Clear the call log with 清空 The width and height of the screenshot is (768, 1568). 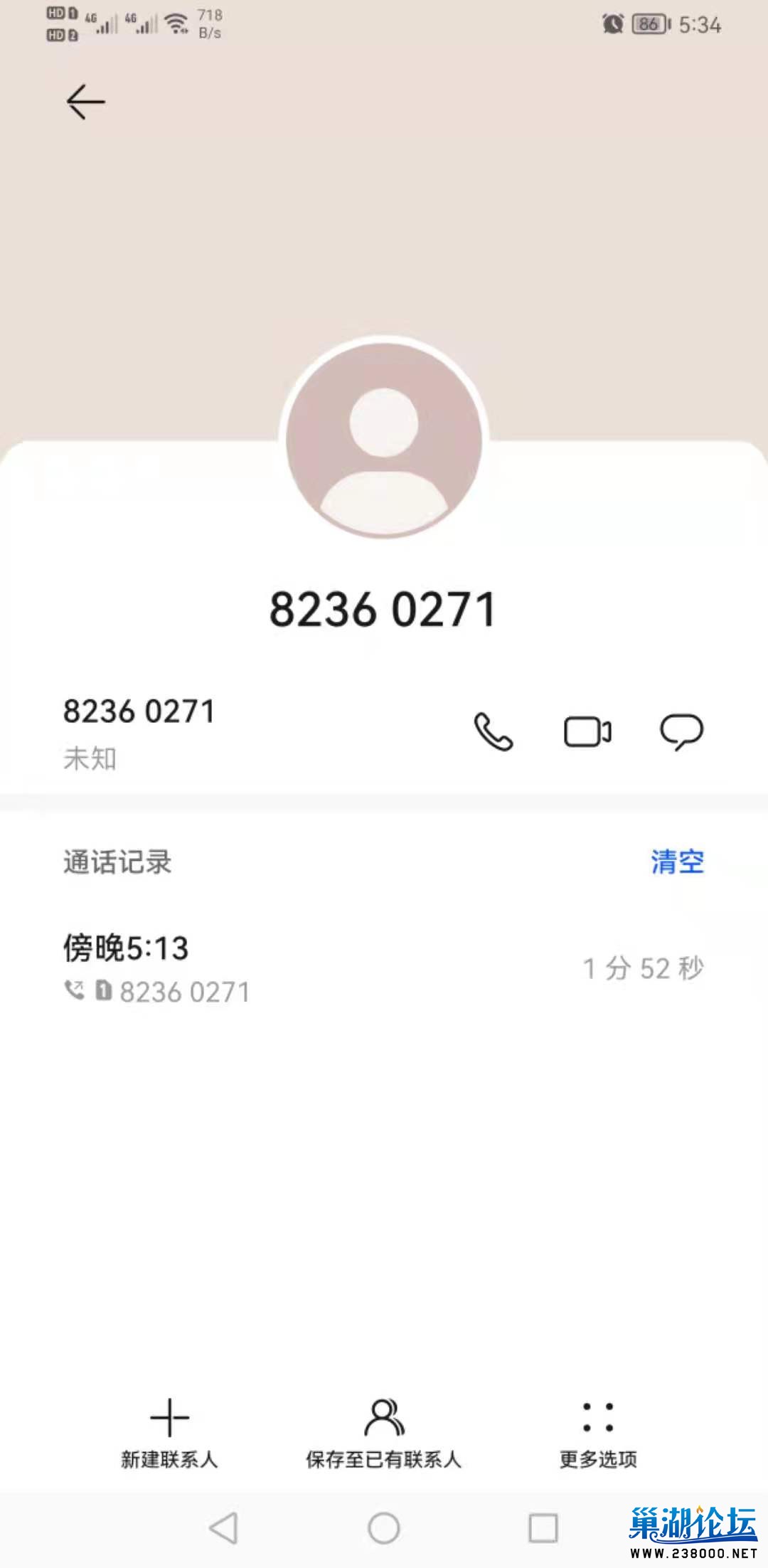pyautogui.click(x=677, y=862)
